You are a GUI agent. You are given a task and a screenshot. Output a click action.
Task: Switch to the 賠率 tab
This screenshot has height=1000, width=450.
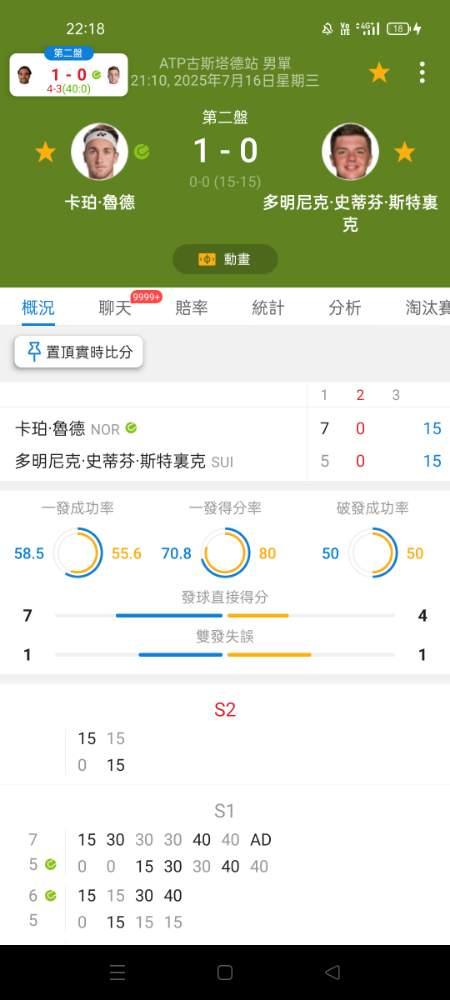(191, 309)
